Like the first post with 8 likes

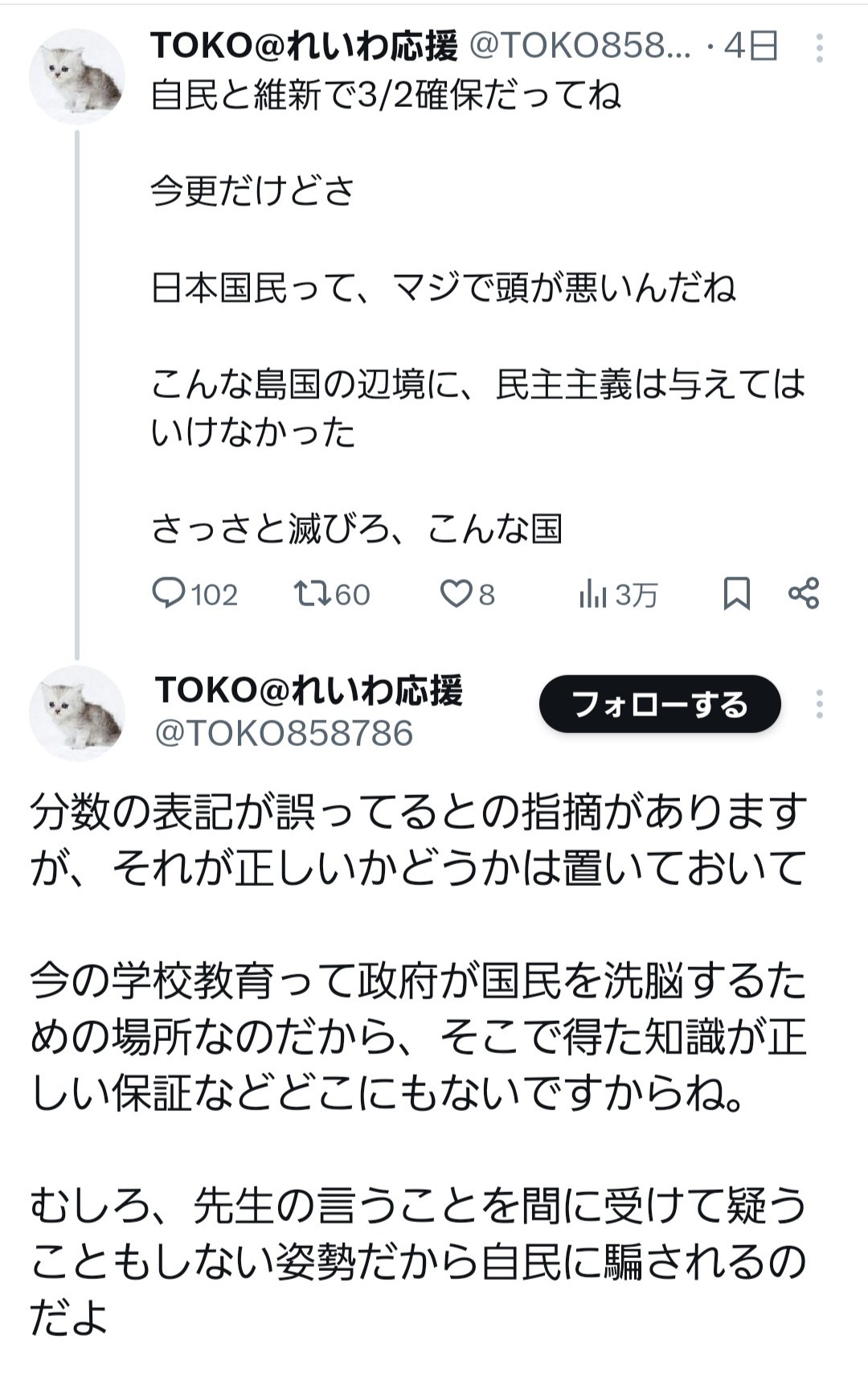click(456, 594)
